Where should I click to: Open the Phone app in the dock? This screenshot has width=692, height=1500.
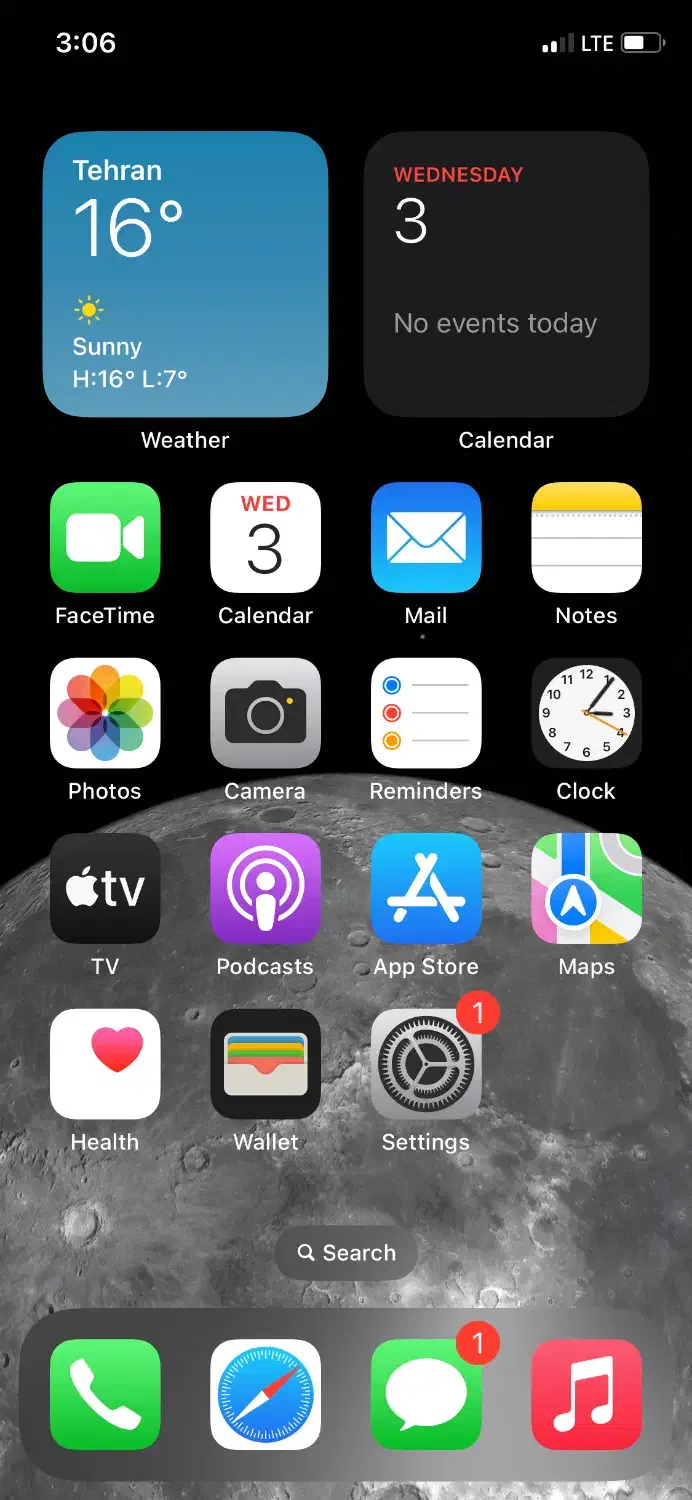[105, 1395]
